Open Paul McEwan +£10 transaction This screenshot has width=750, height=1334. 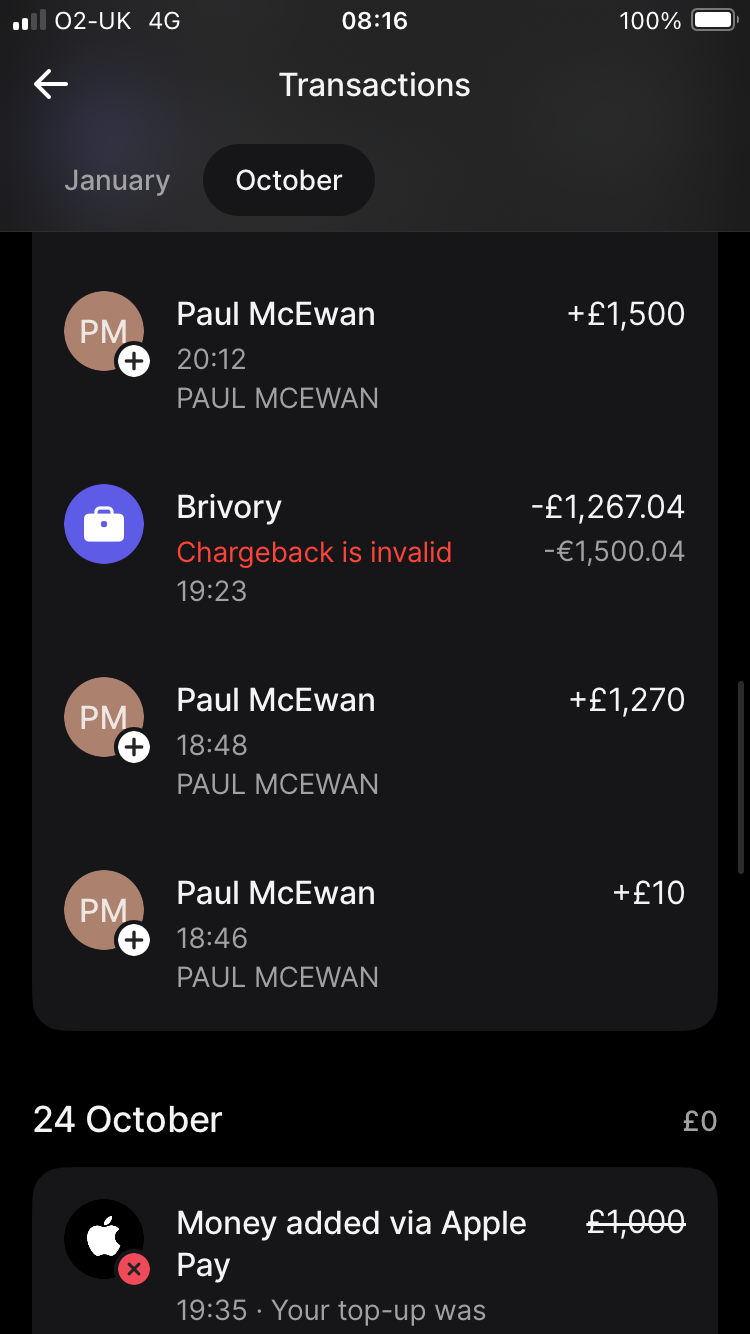tap(375, 933)
